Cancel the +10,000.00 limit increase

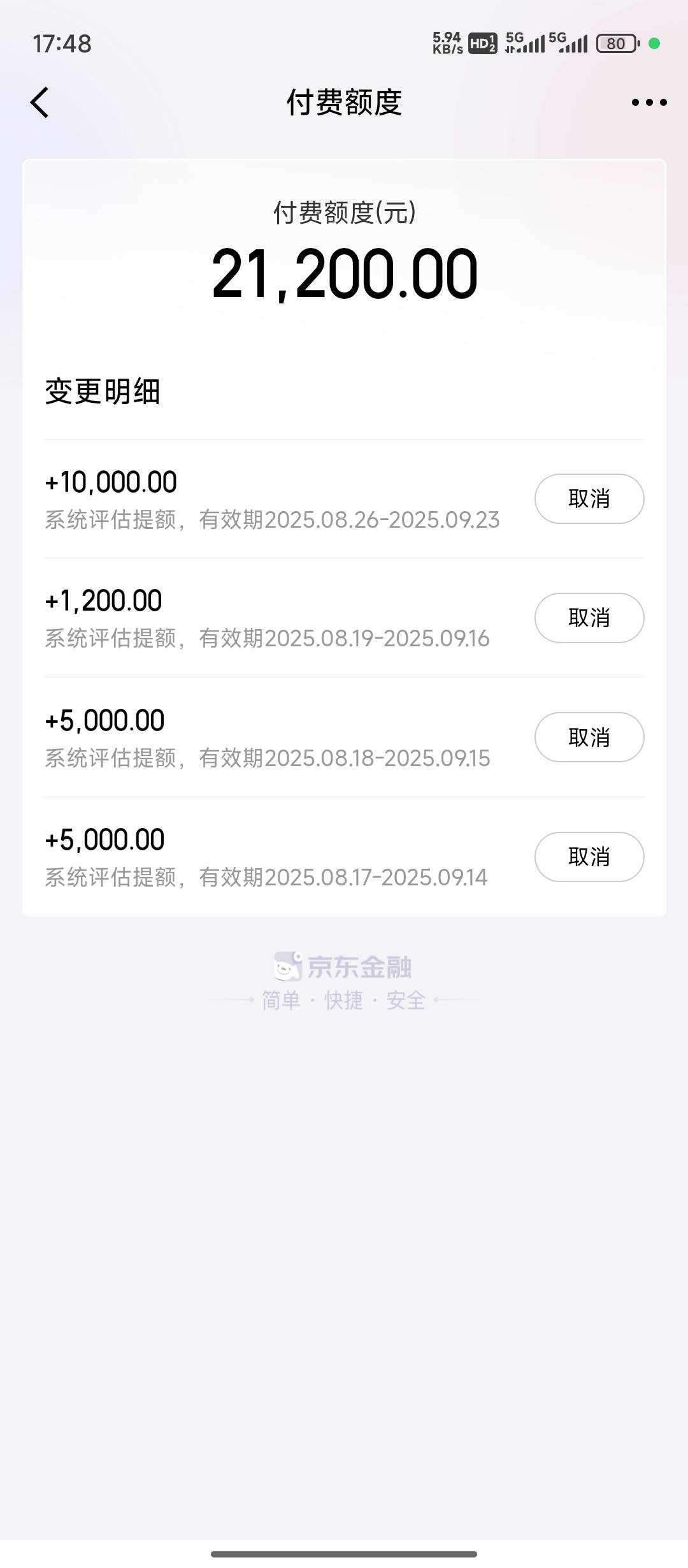(589, 498)
